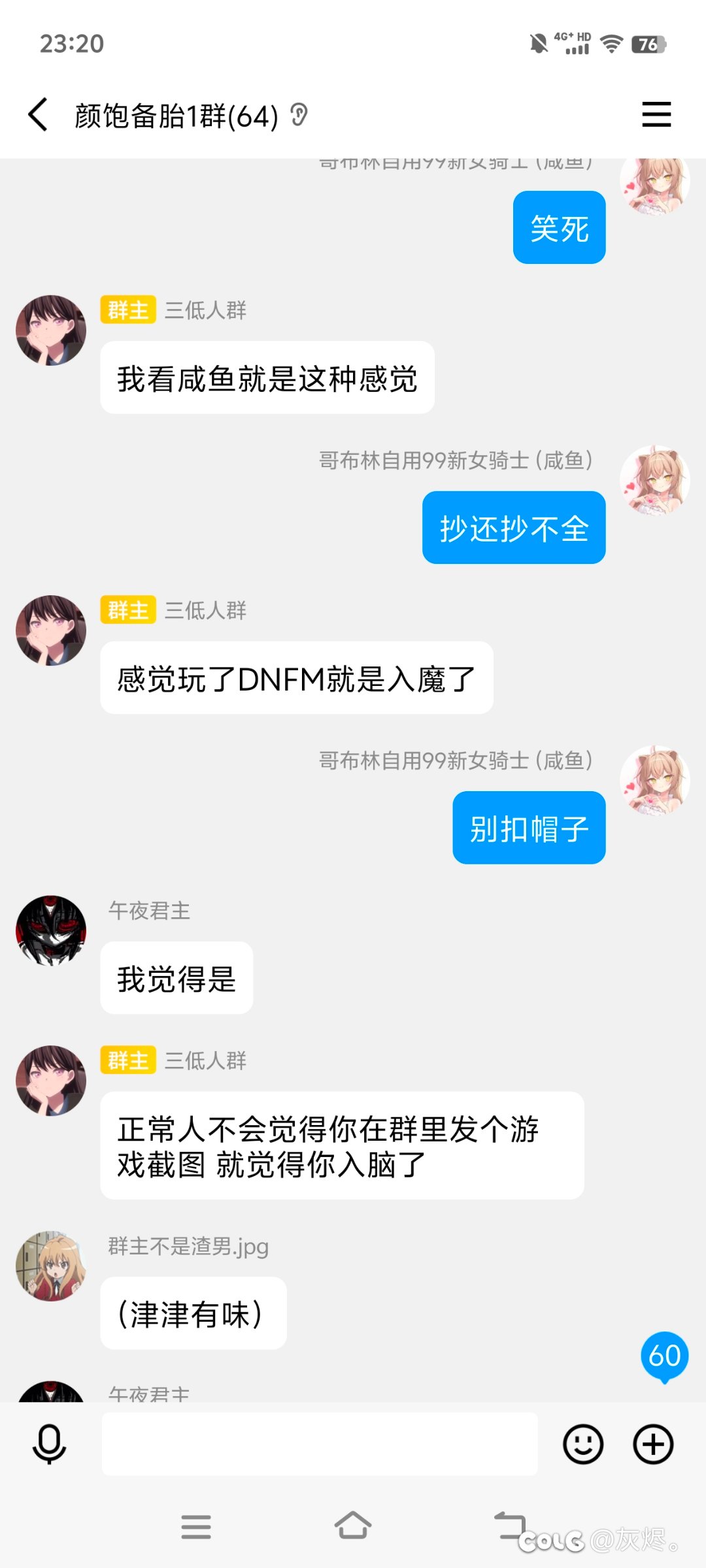Open the plus attachment menu
Image resolution: width=706 pixels, height=1568 pixels.
point(653,1444)
